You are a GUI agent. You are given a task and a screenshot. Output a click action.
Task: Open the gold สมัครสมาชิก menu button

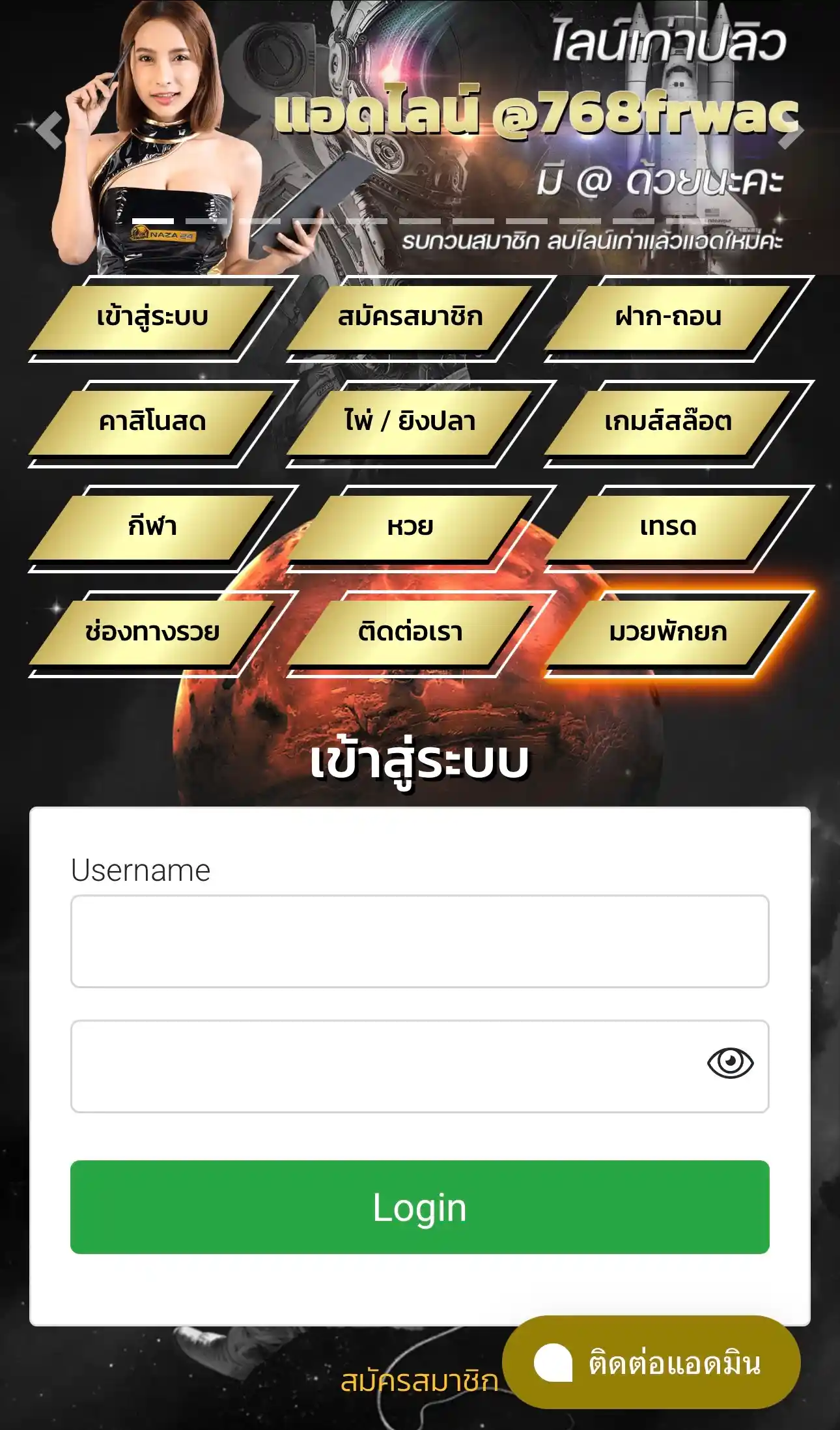click(x=410, y=317)
